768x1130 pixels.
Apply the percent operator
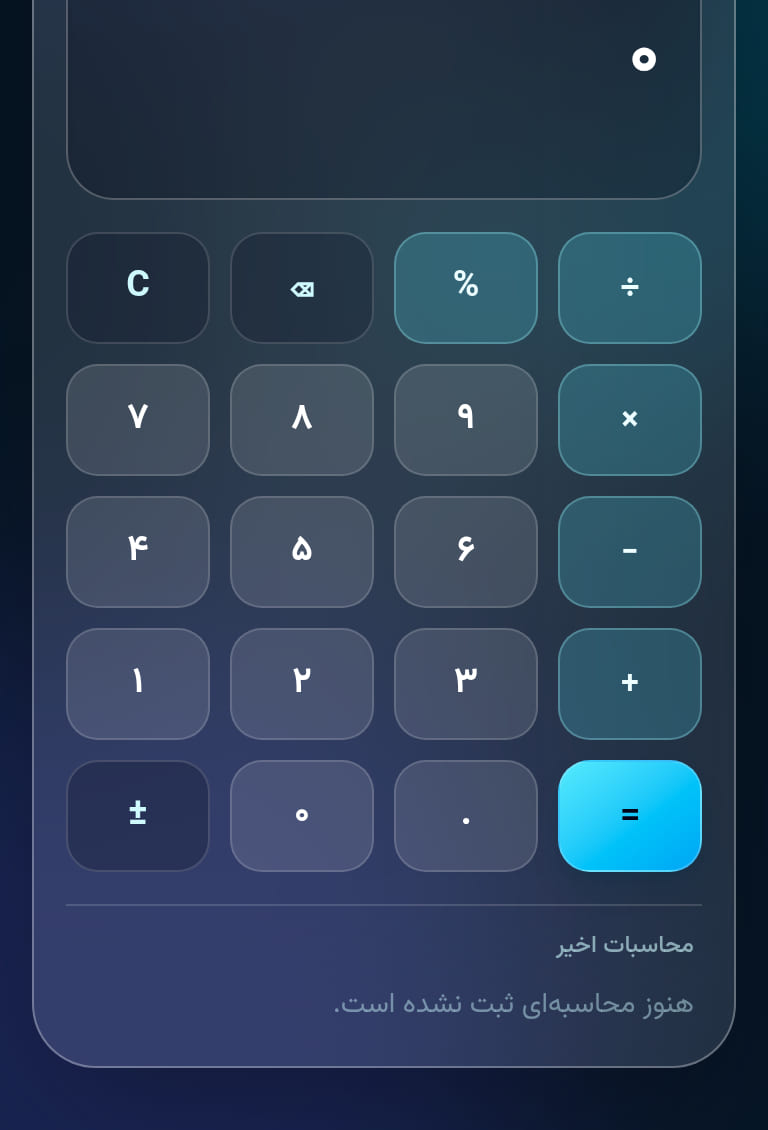[x=466, y=288]
